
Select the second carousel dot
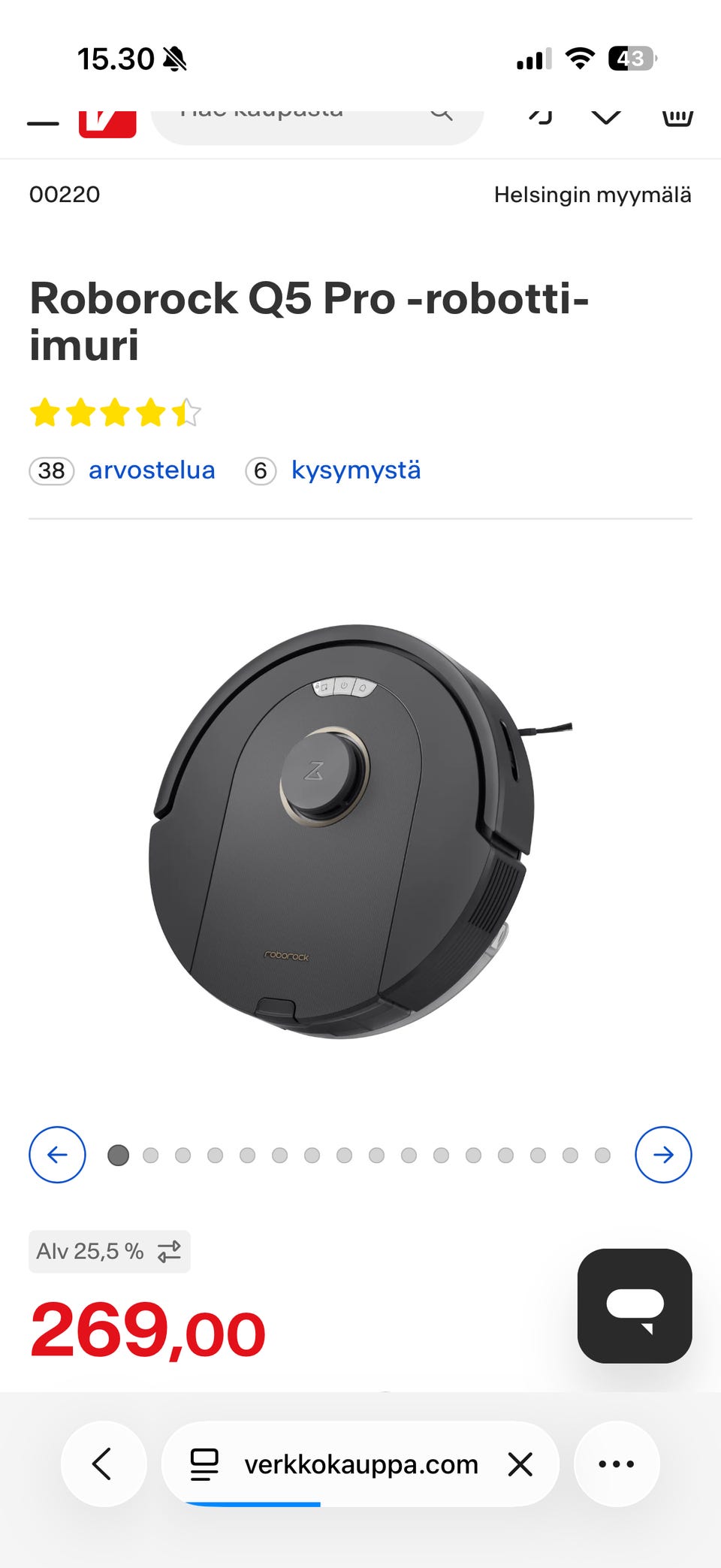(150, 1156)
